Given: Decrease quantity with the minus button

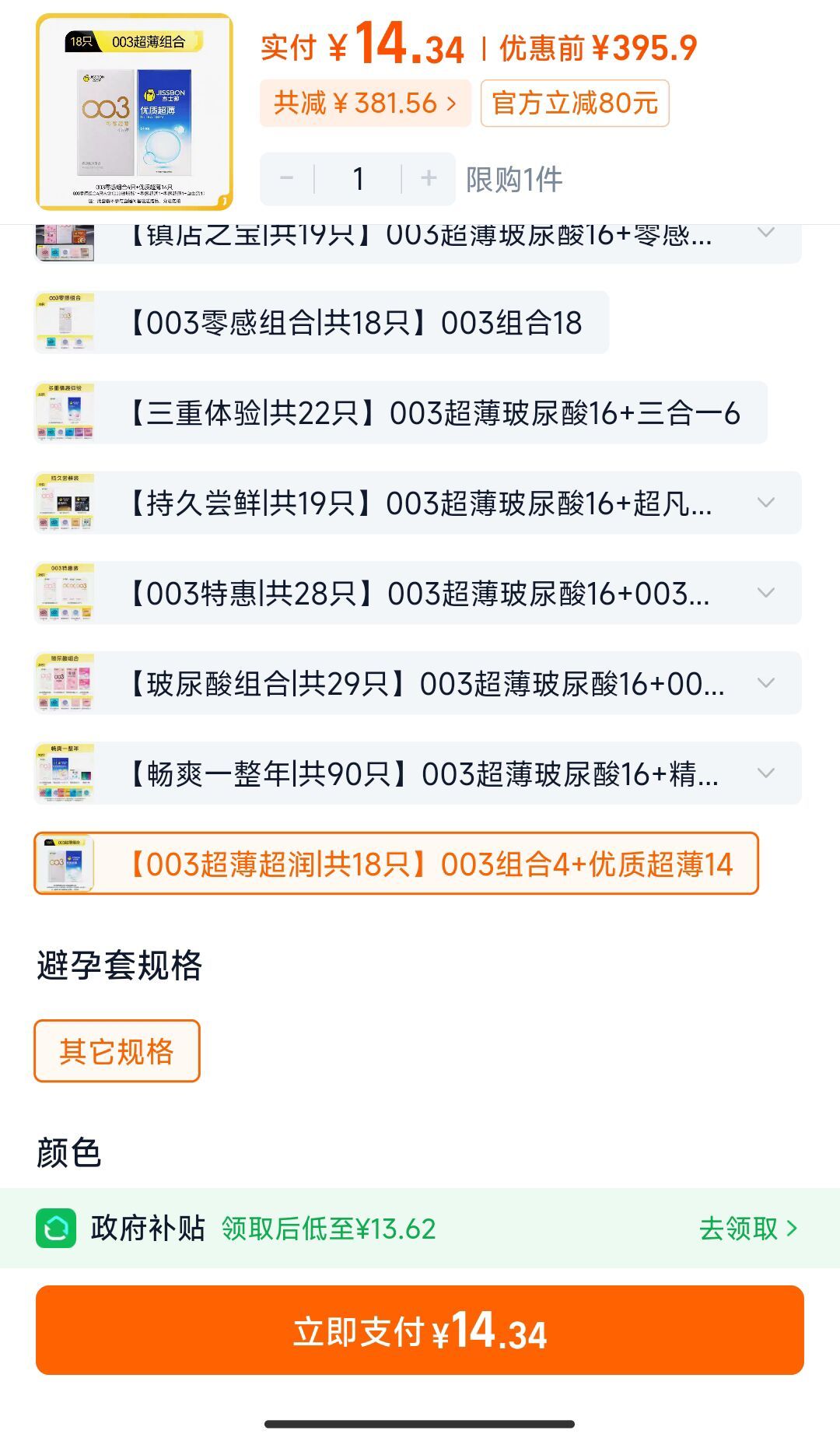Looking at the screenshot, I should 287,179.
